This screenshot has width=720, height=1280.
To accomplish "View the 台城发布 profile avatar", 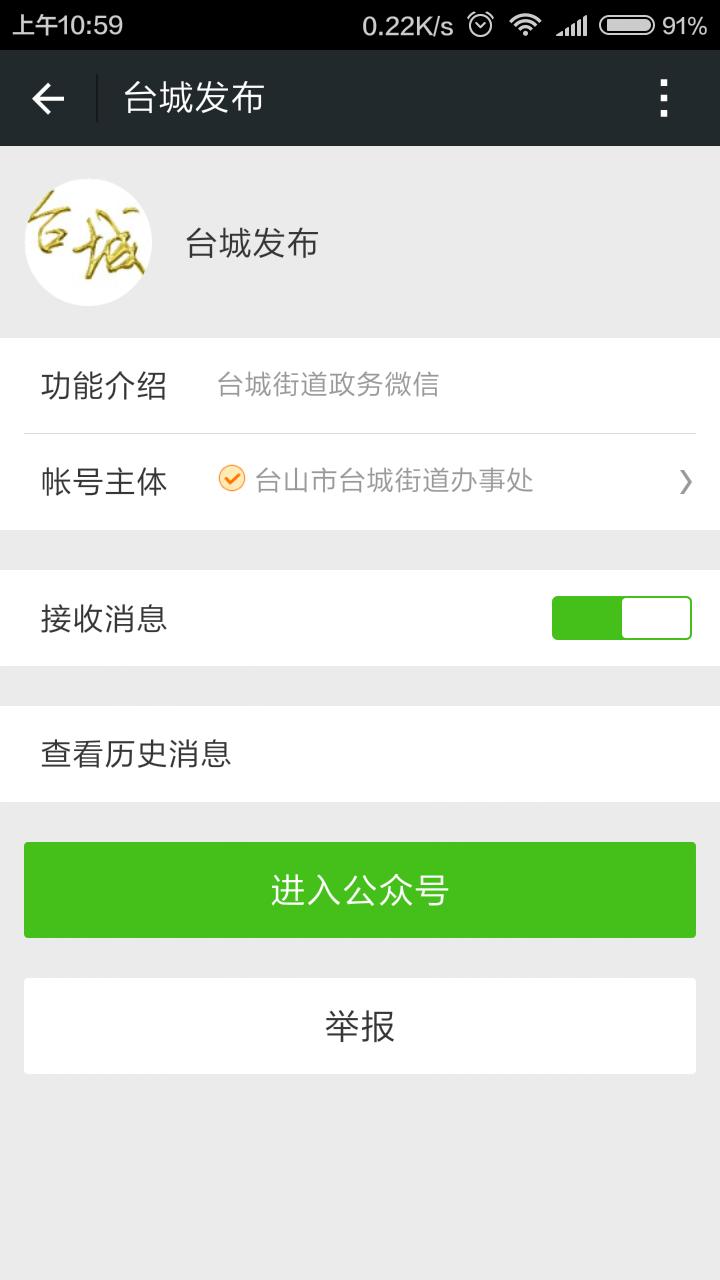I will pyautogui.click(x=88, y=242).
